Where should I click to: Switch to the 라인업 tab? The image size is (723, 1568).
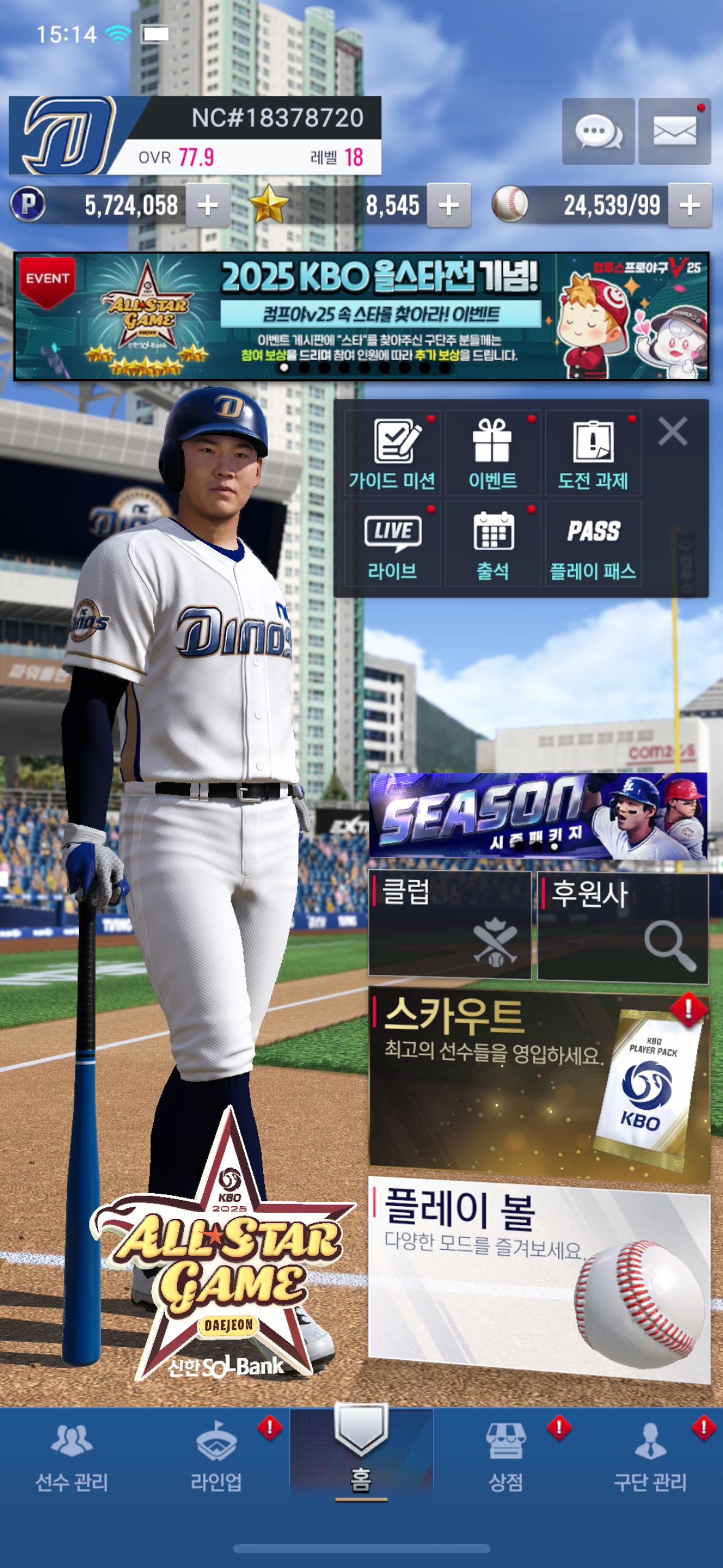[216, 1458]
